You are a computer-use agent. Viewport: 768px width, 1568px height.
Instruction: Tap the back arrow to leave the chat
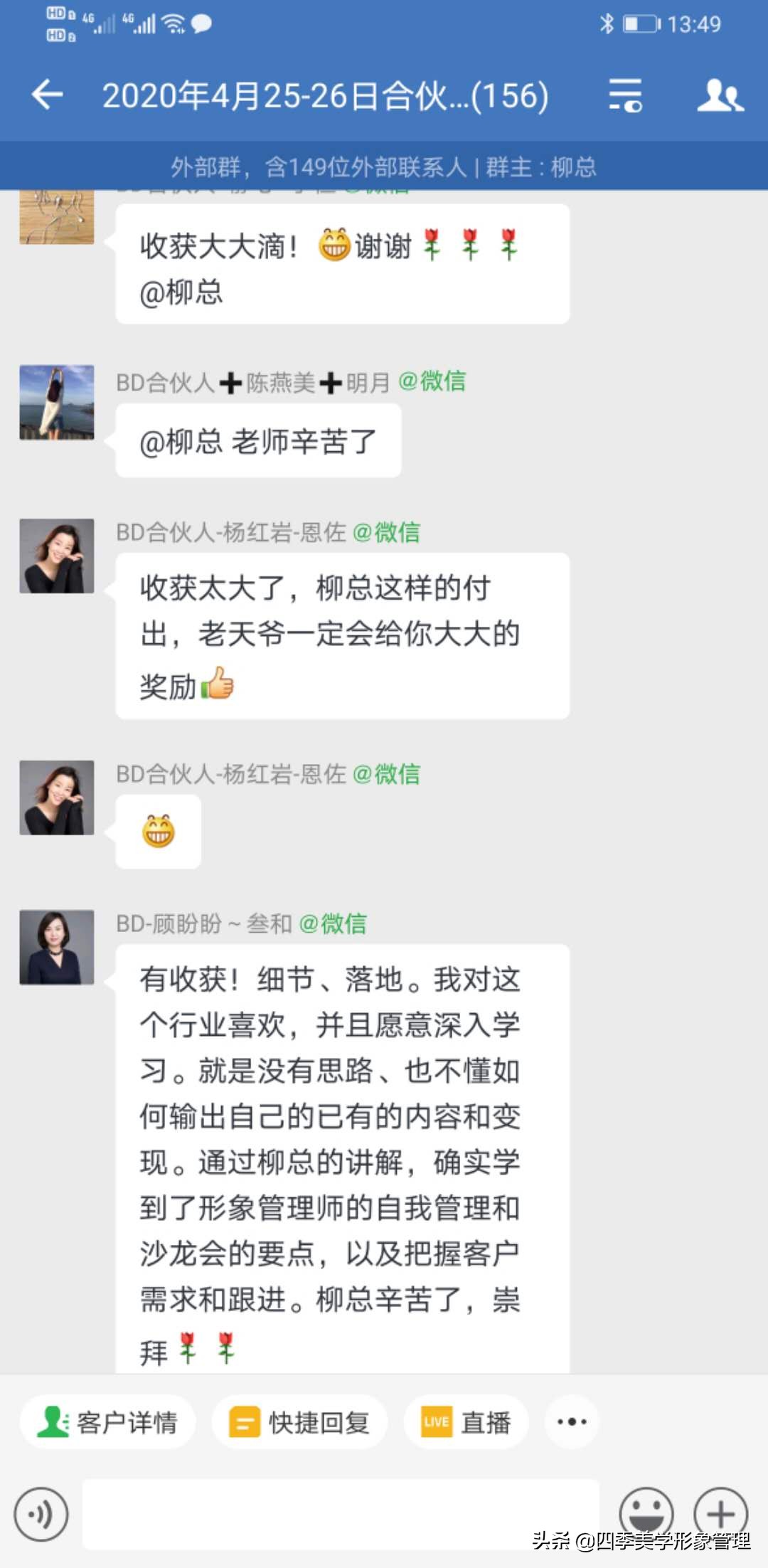point(46,95)
